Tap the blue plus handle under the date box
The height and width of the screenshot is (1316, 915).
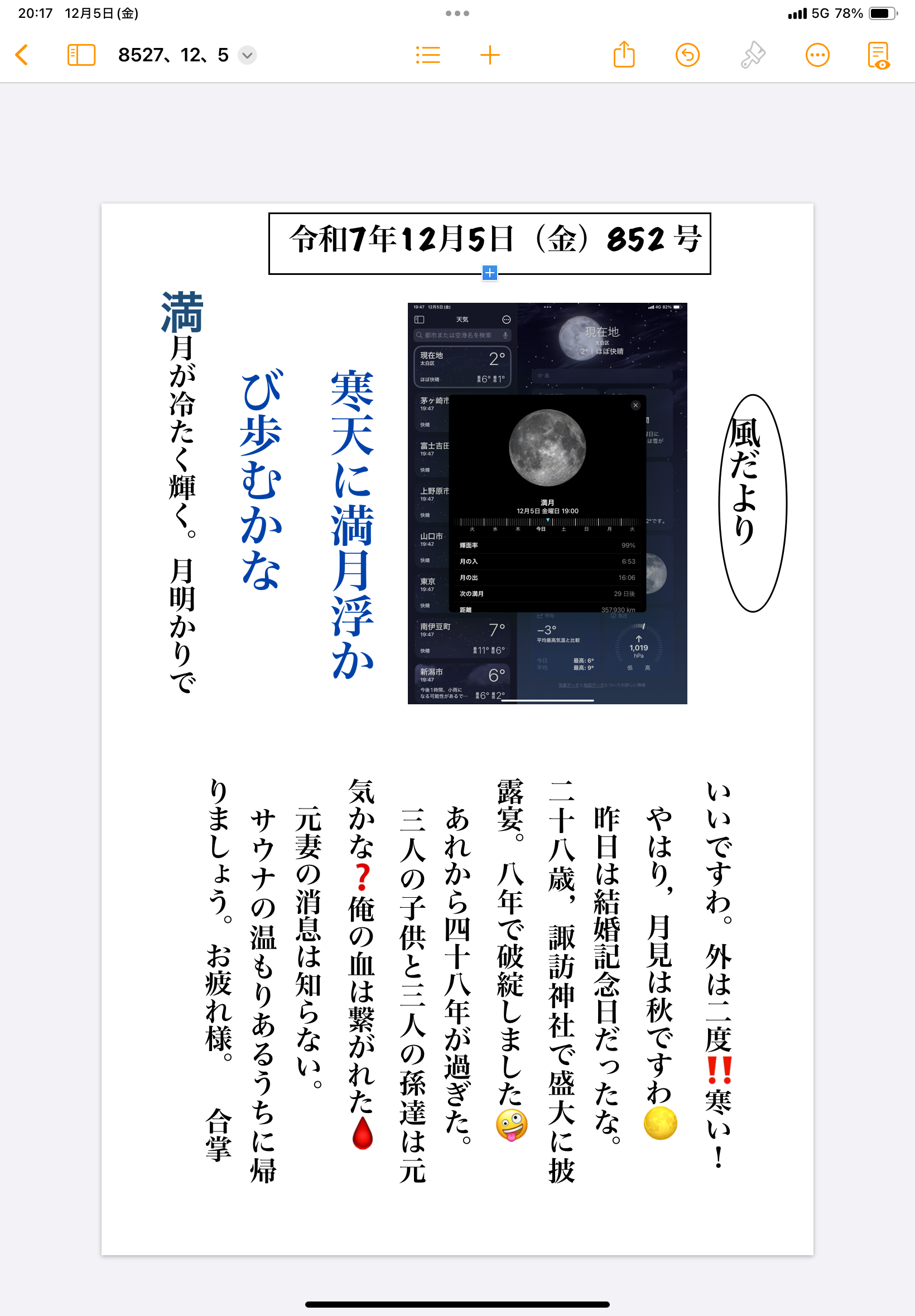point(490,273)
